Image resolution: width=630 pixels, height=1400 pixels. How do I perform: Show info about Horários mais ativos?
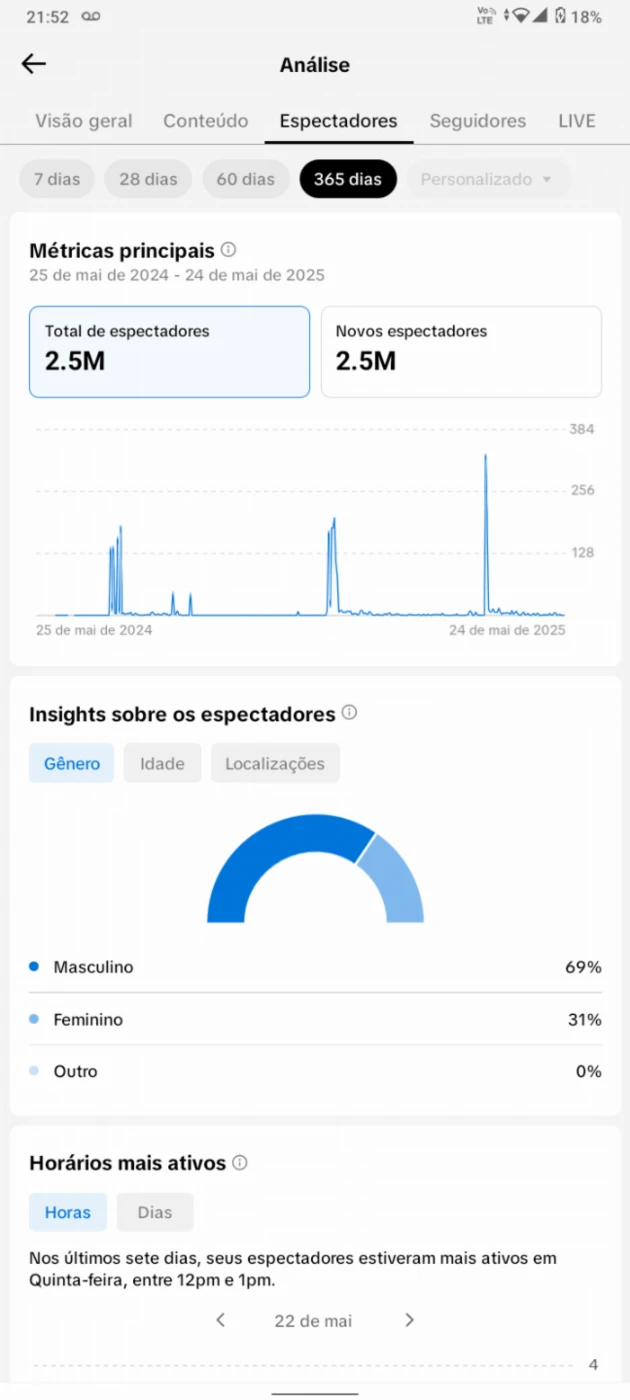point(240,1163)
